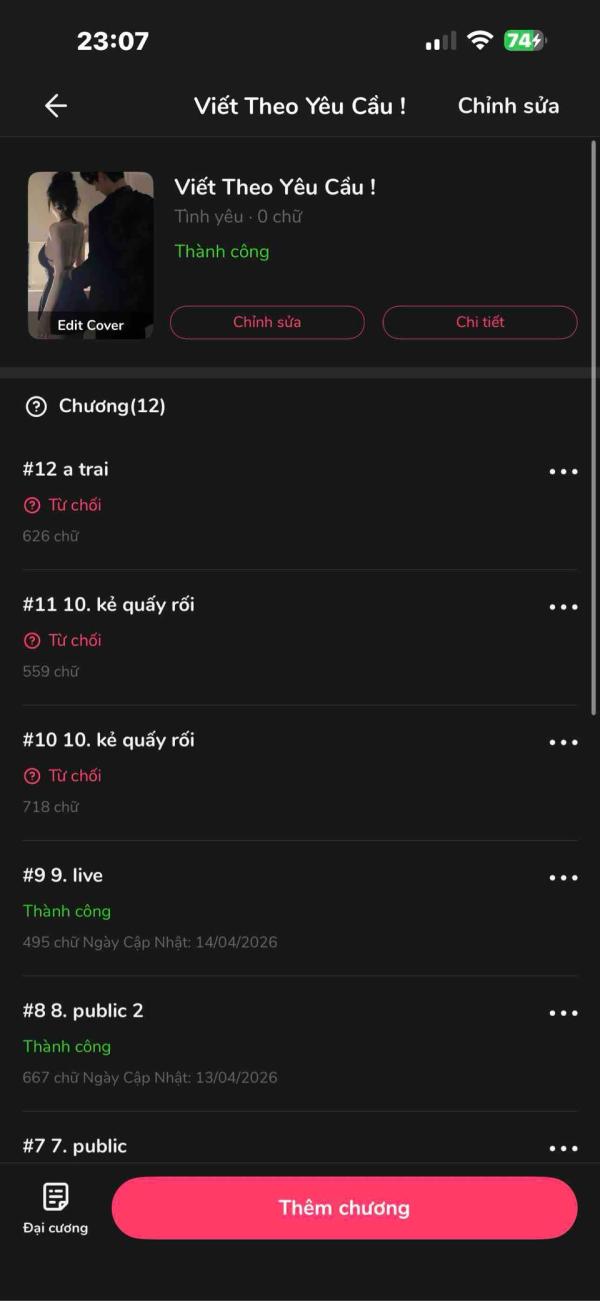
Task: Edit the book cover image
Action: click(x=91, y=255)
